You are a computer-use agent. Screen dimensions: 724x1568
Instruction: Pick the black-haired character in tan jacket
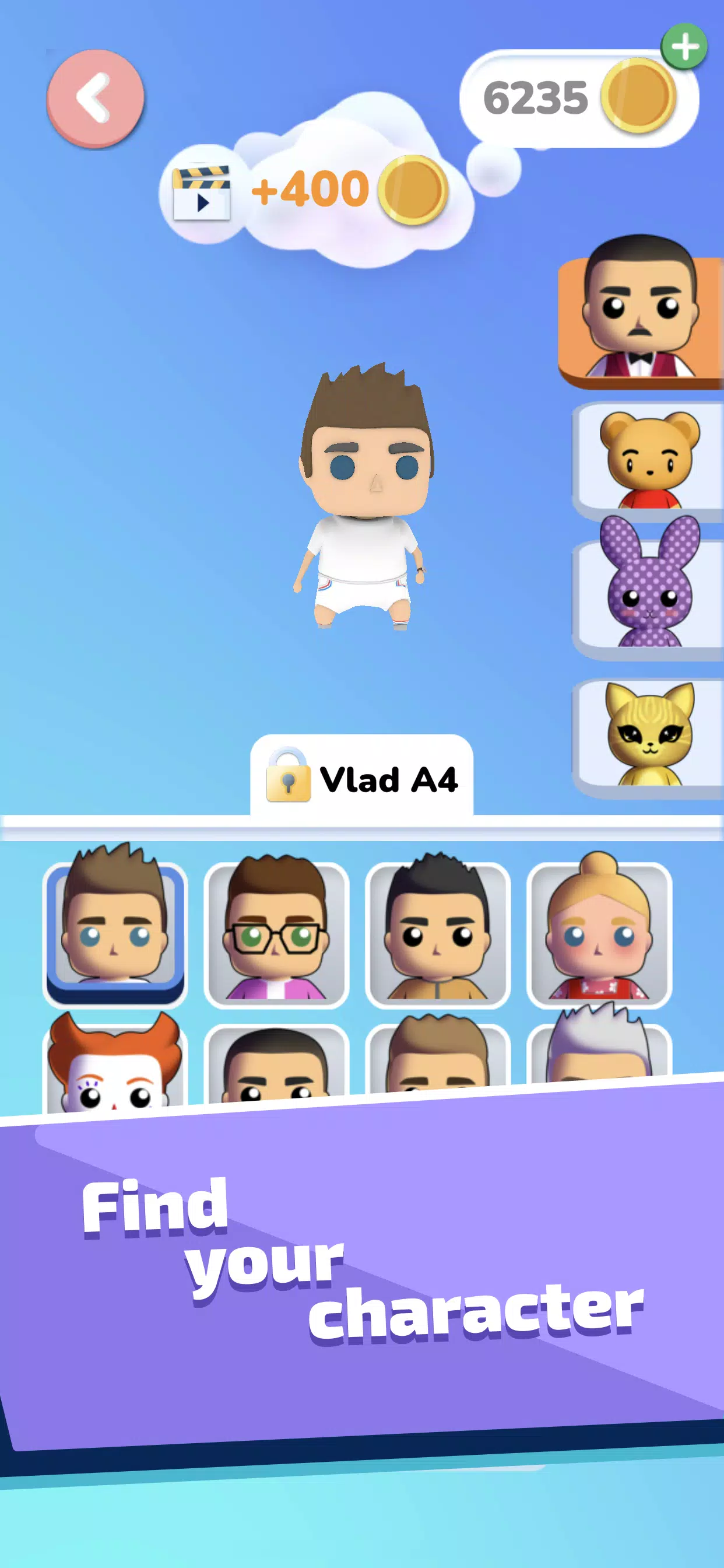(x=437, y=933)
